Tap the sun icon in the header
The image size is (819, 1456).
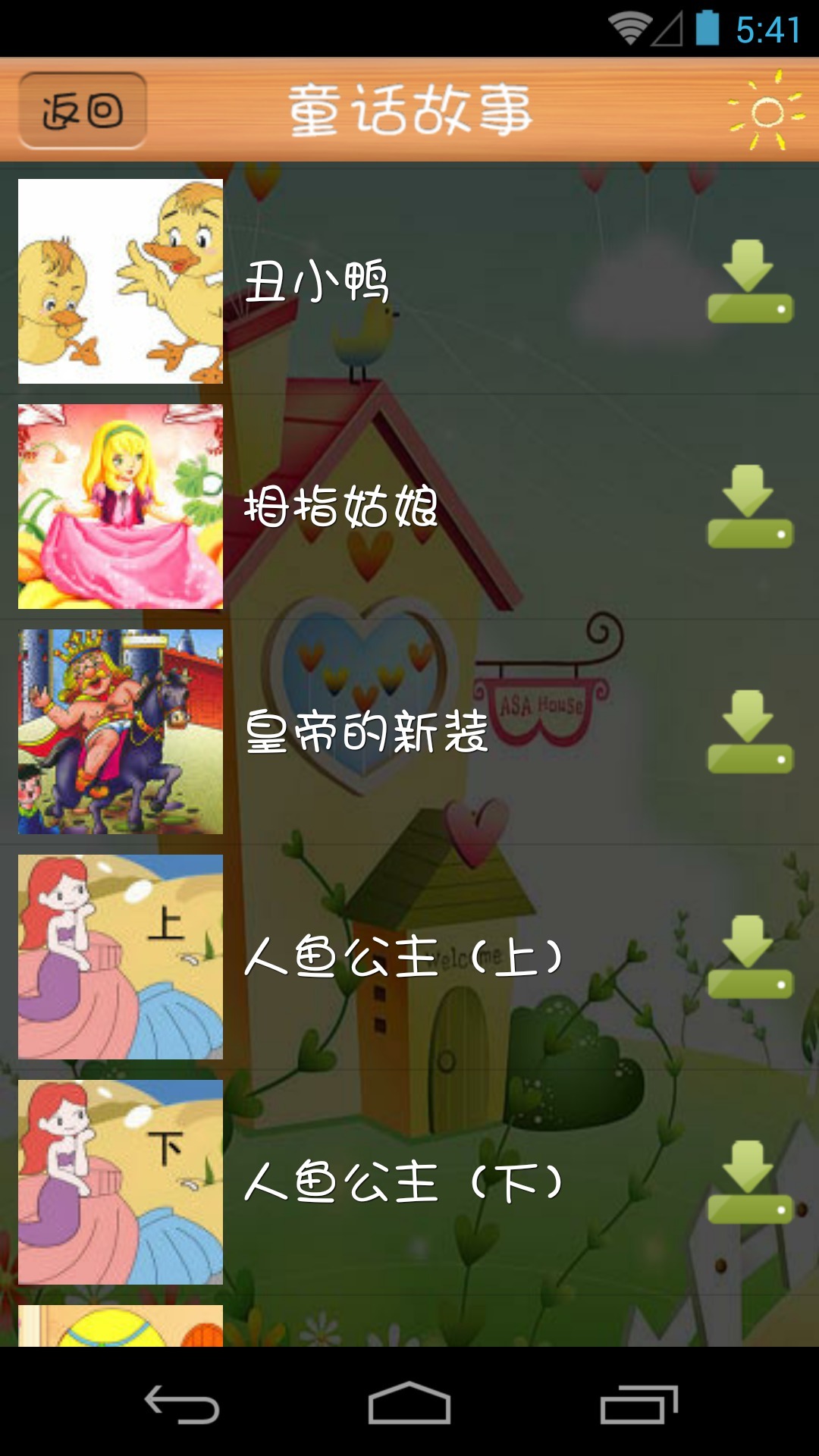[x=767, y=111]
